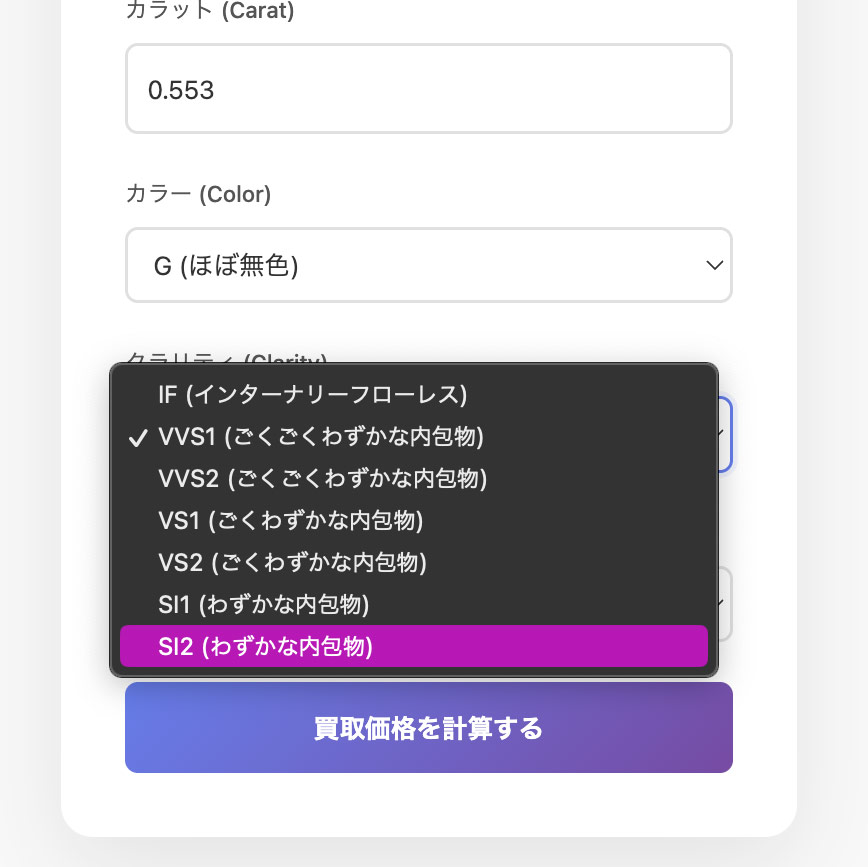Pick the highlighted SI2 clarity option
Screen dimensions: 868x867
pyautogui.click(x=413, y=647)
